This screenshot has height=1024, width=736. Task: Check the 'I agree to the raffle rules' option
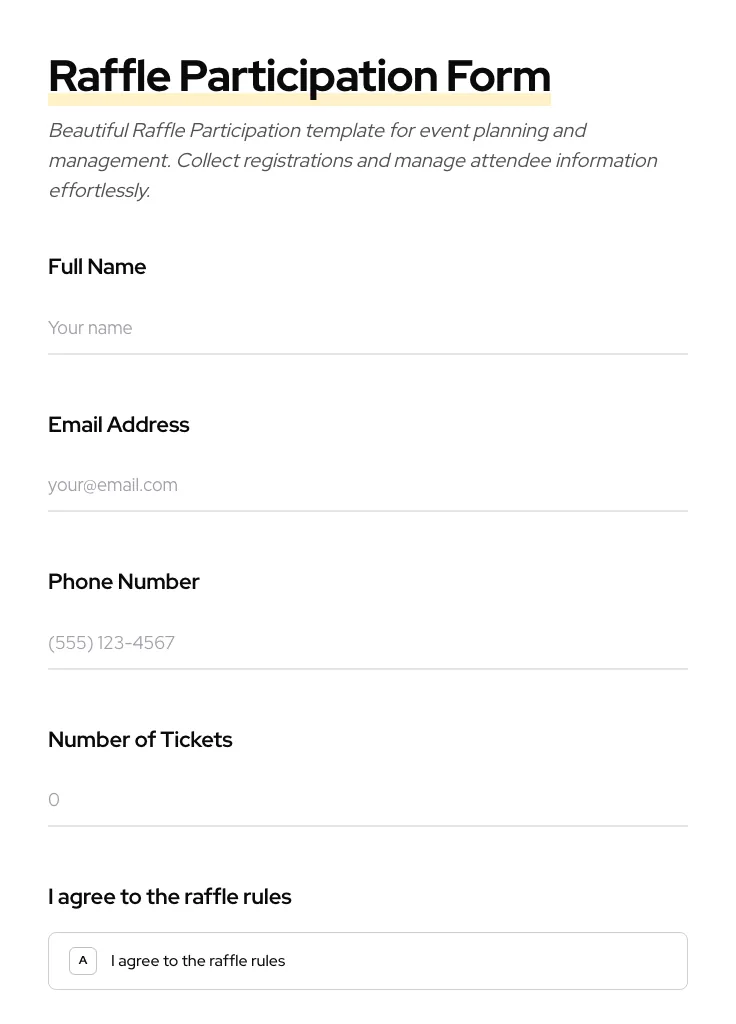tap(367, 961)
